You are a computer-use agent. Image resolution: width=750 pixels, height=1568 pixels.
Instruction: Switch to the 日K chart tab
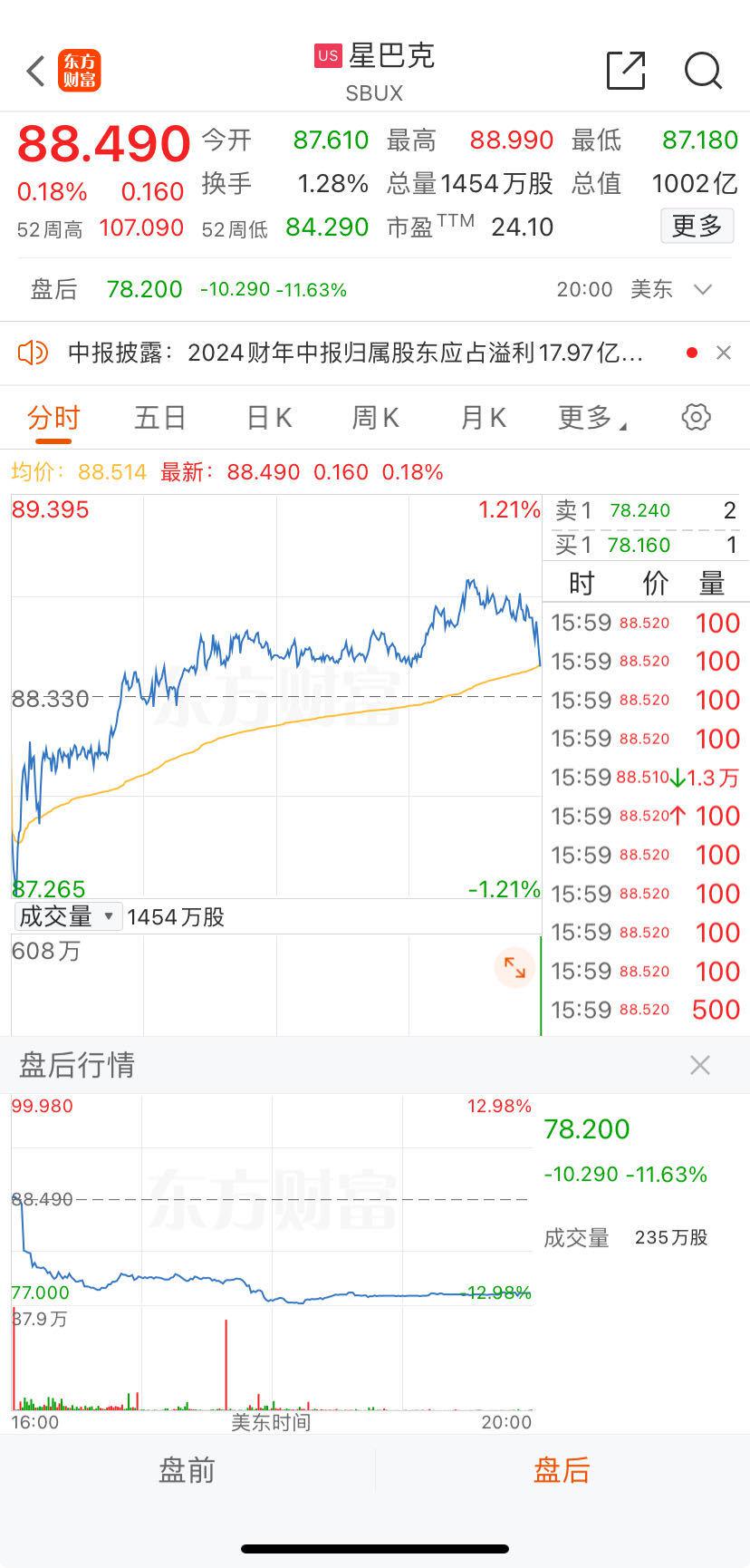click(x=269, y=418)
